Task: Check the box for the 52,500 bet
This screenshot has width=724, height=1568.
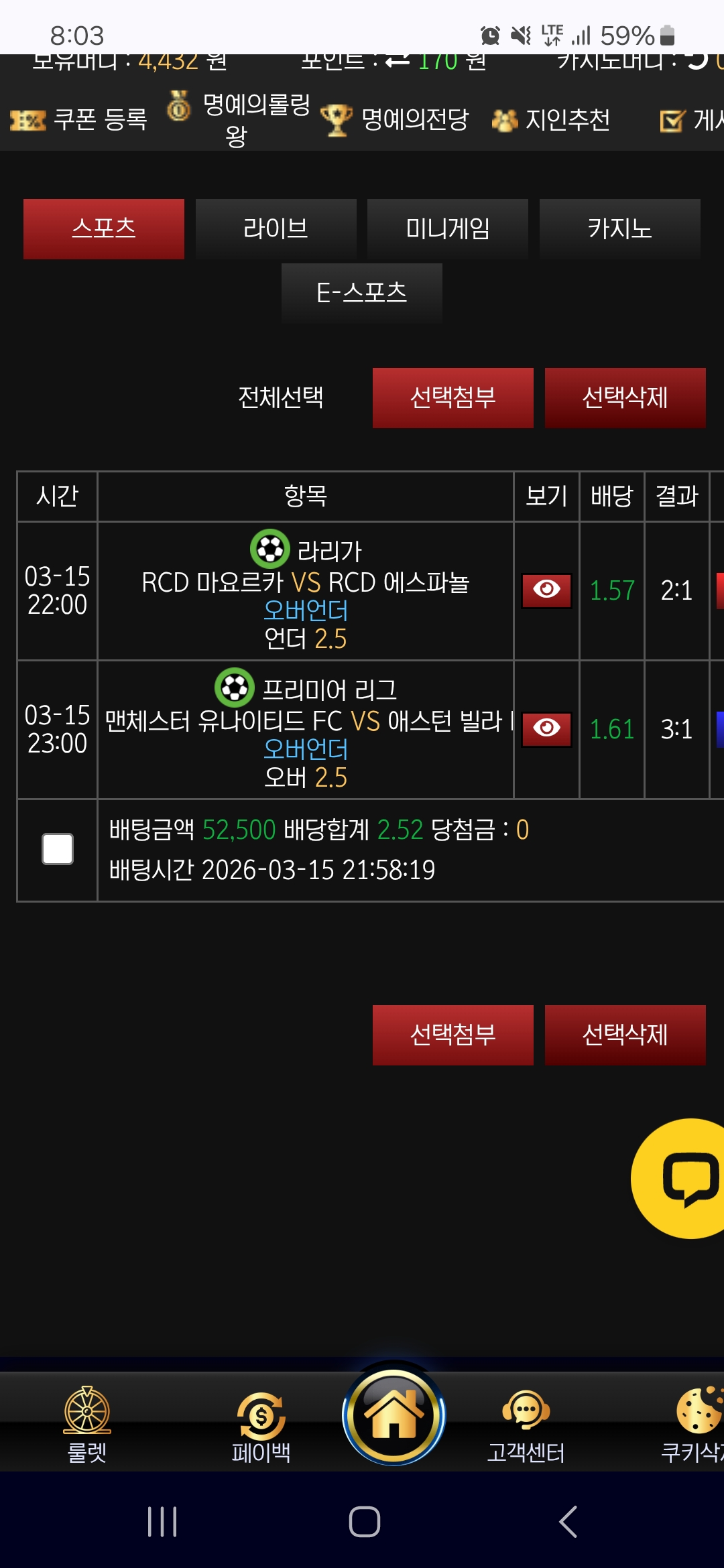Action: 58,849
